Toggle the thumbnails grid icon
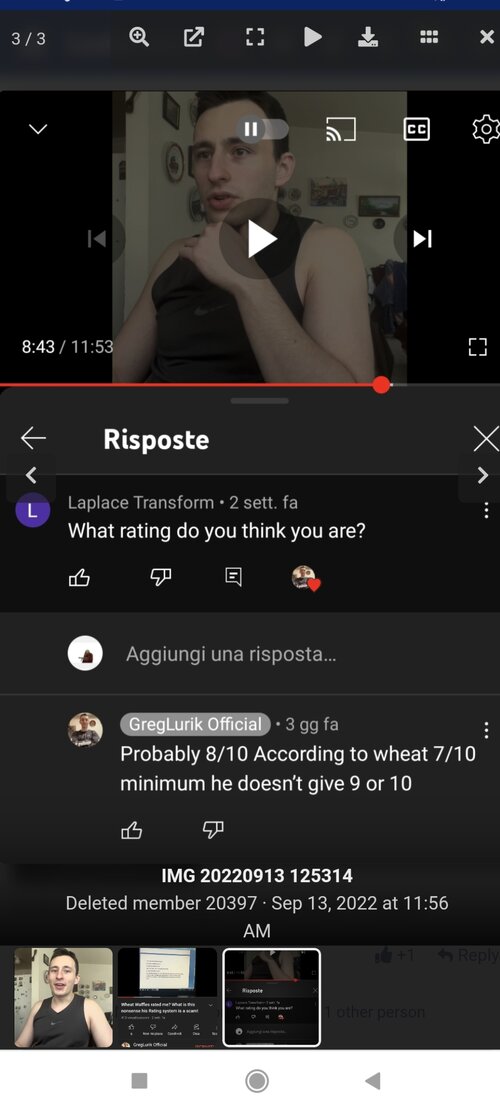 429,37
